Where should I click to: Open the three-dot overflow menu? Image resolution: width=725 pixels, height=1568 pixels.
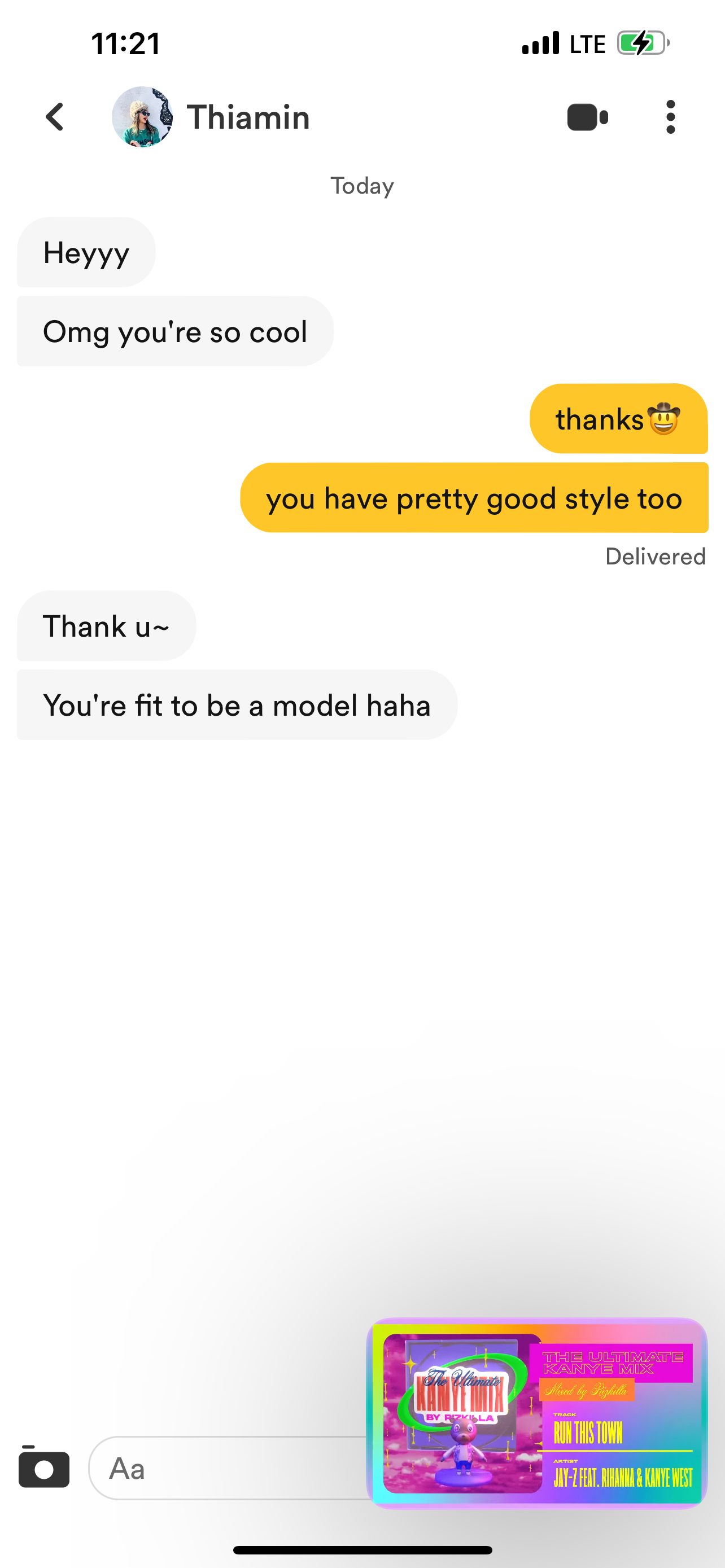pos(670,117)
